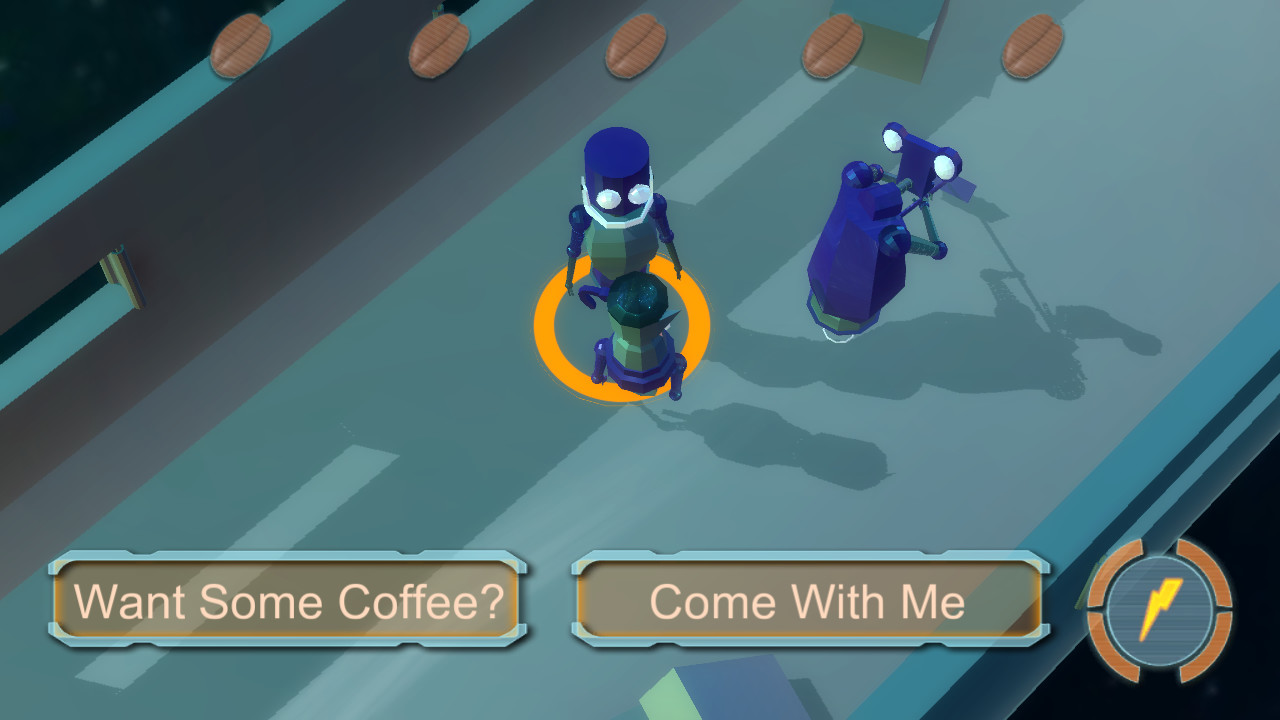Select the 'Come With Me' option
The image size is (1280, 720).
tap(808, 601)
